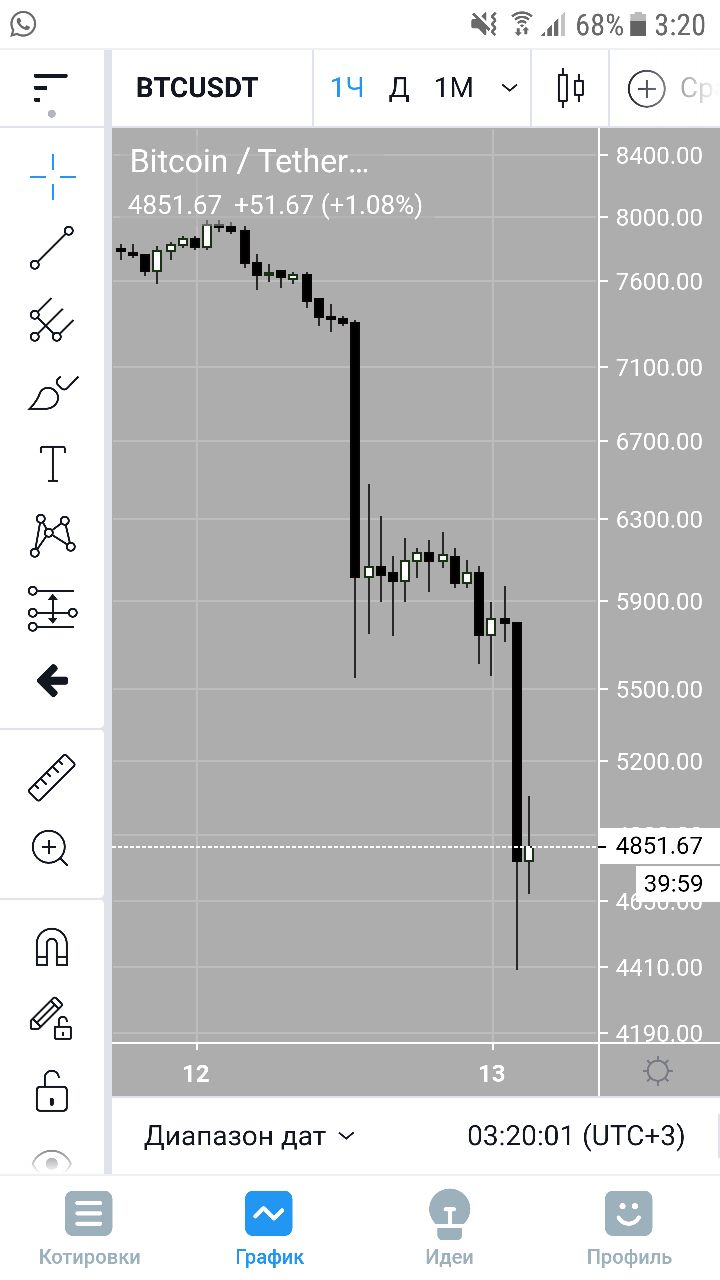Change the BTCUSDT symbol
720x1280 pixels.
click(x=197, y=88)
